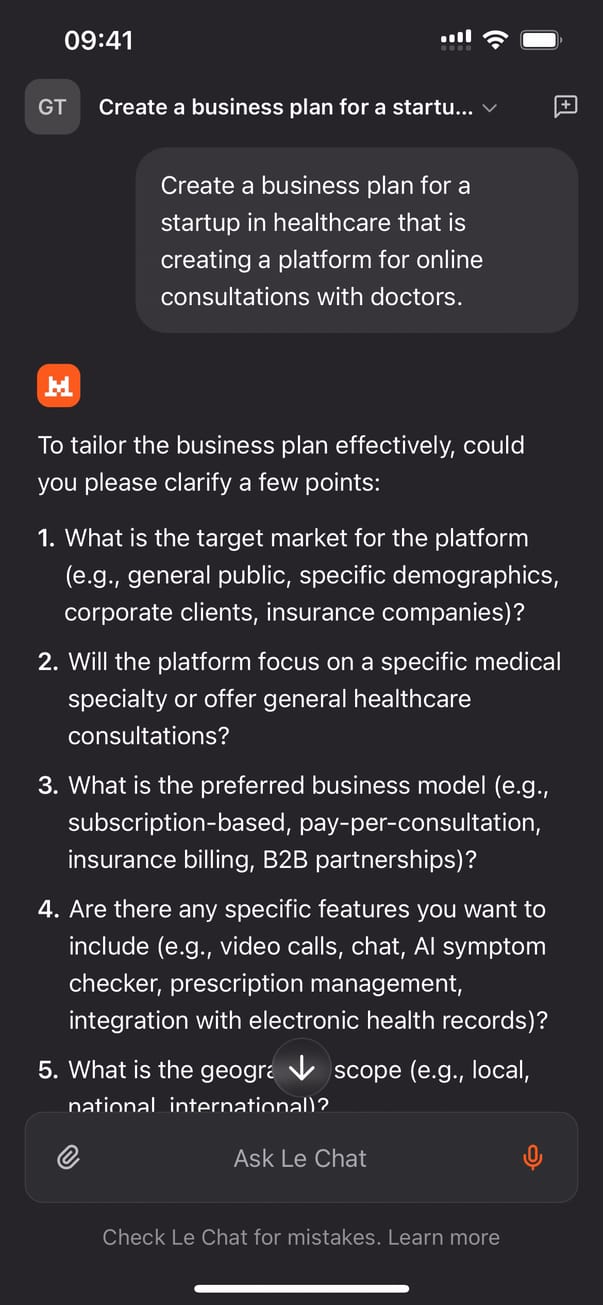Start voice input with the microphone
Image resolution: width=603 pixels, height=1305 pixels.
(533, 1158)
